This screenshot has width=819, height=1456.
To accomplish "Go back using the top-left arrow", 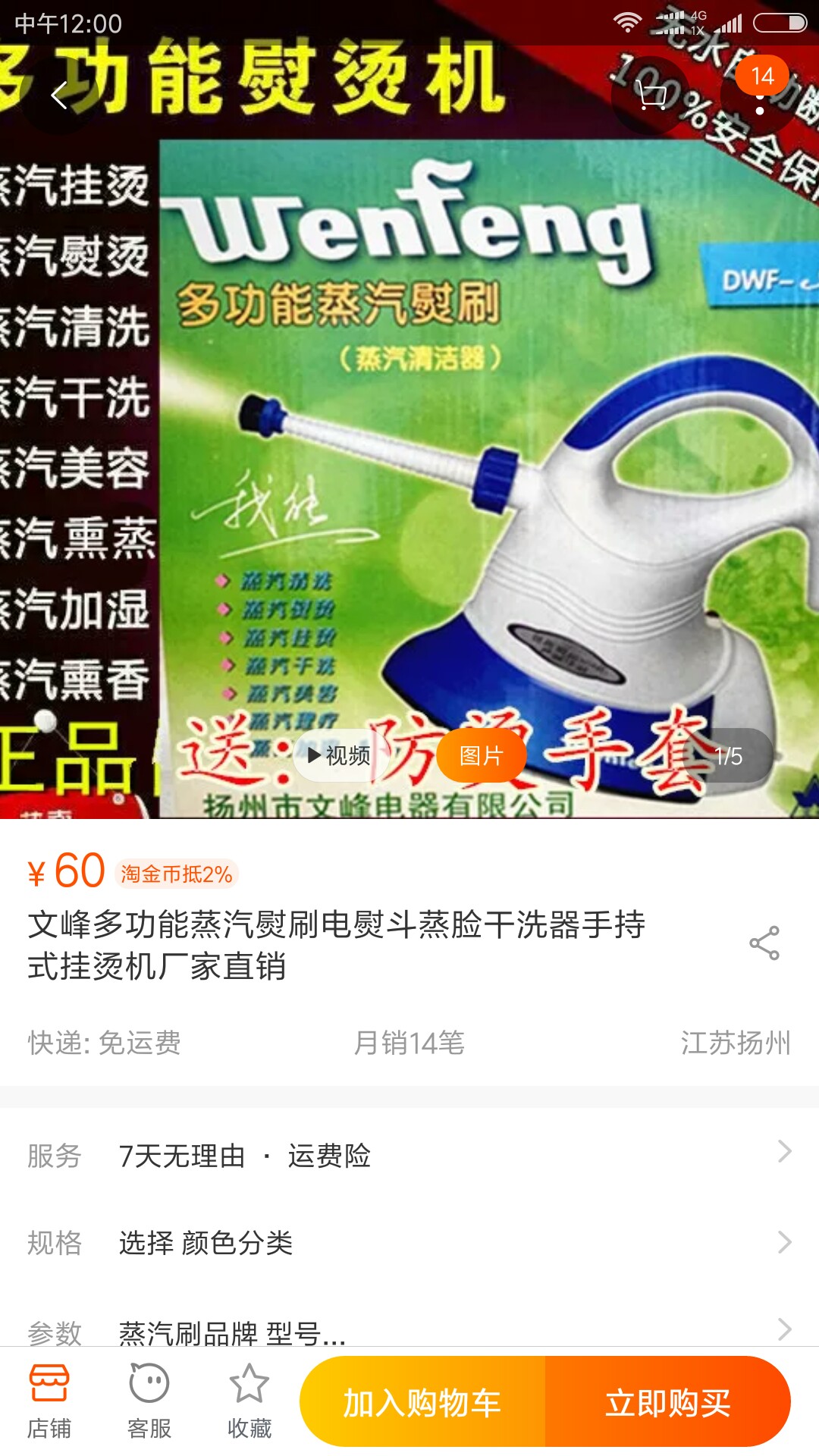I will click(59, 96).
